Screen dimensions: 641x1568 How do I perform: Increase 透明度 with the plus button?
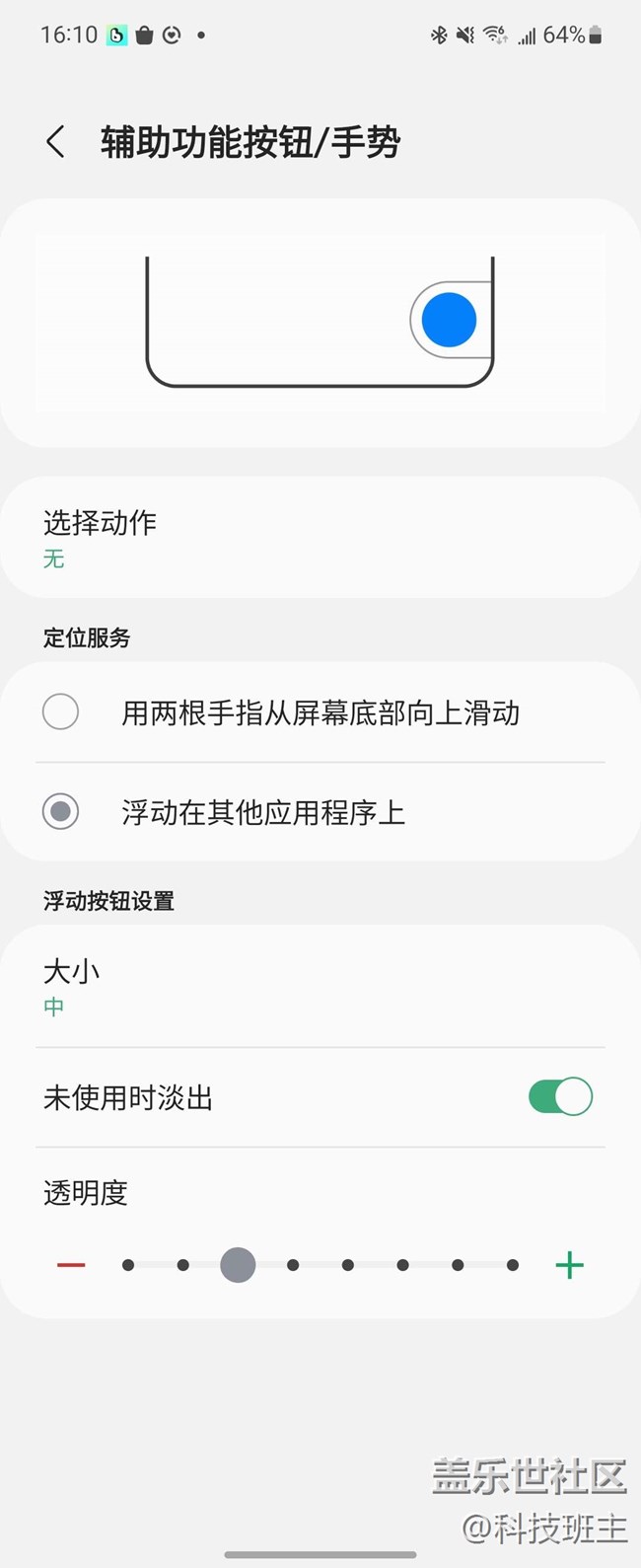pos(569,1265)
